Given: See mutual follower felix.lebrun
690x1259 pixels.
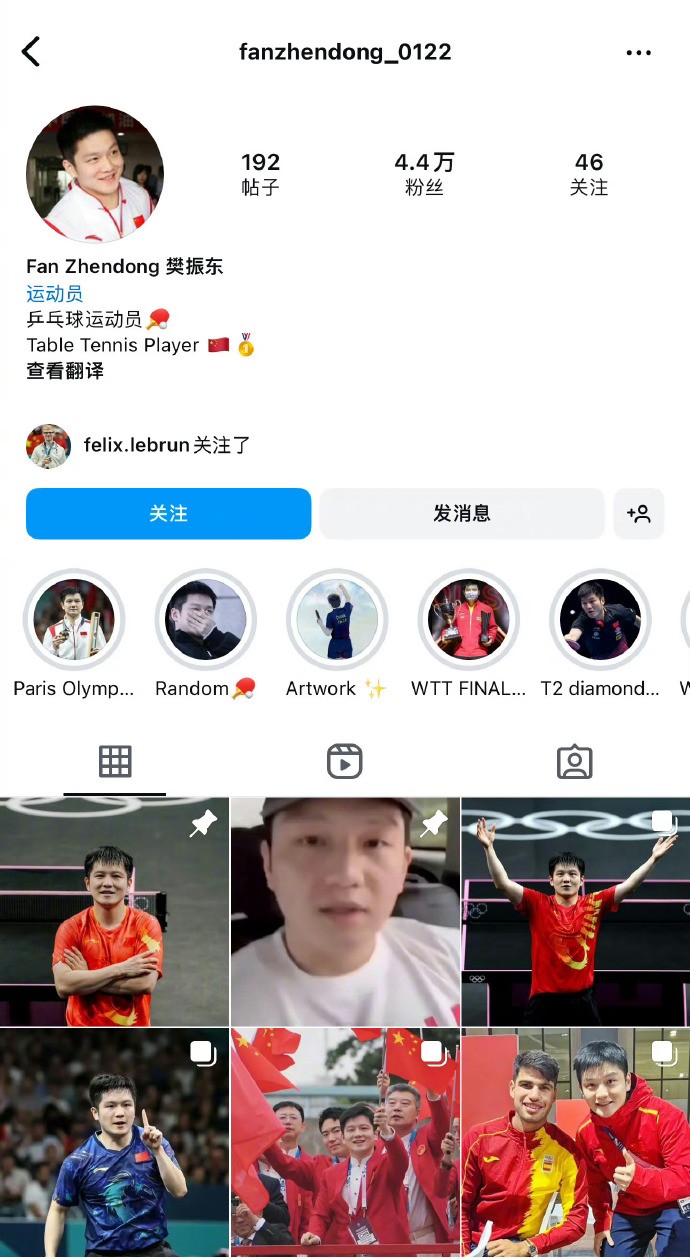Looking at the screenshot, I should point(136,445).
